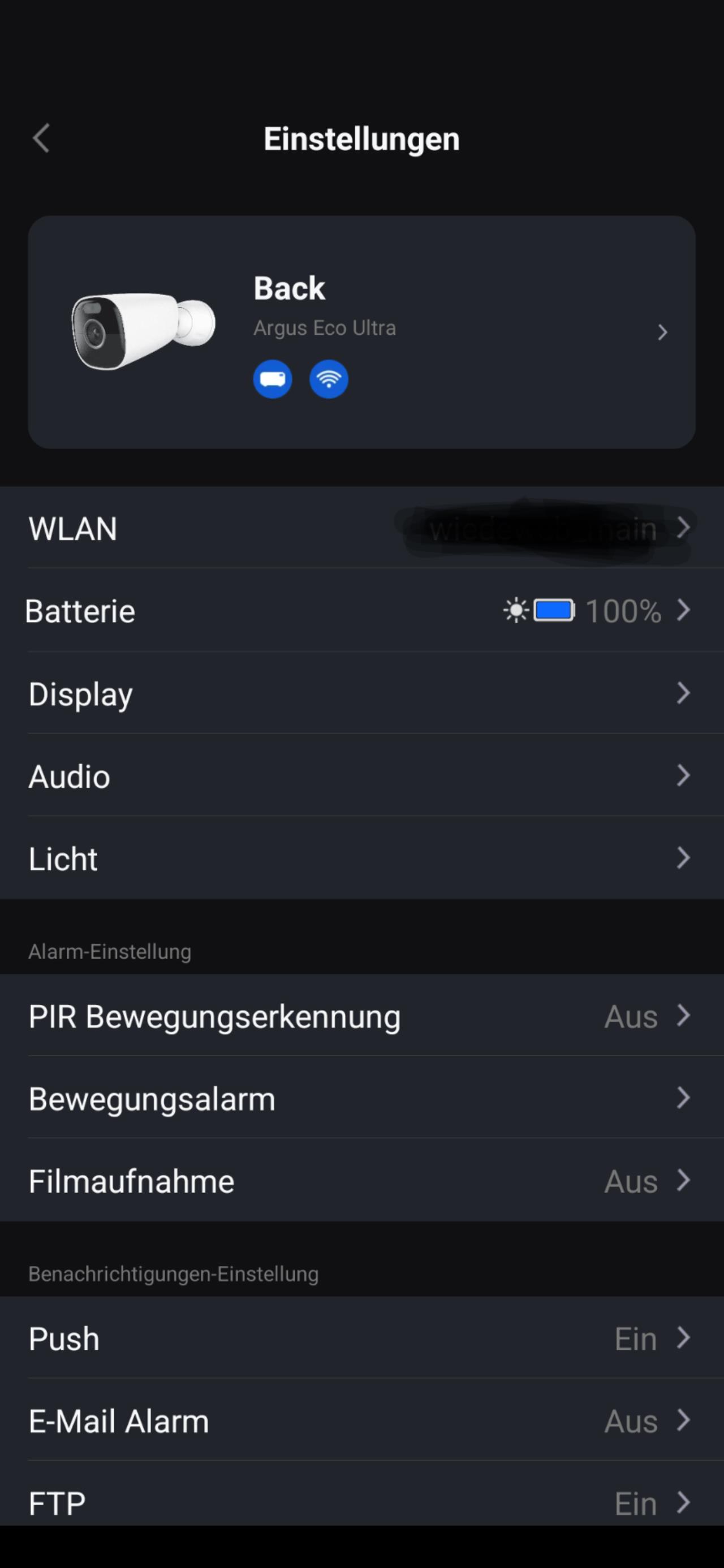Open the Back camera device card
This screenshot has height=1568, width=724.
(361, 332)
